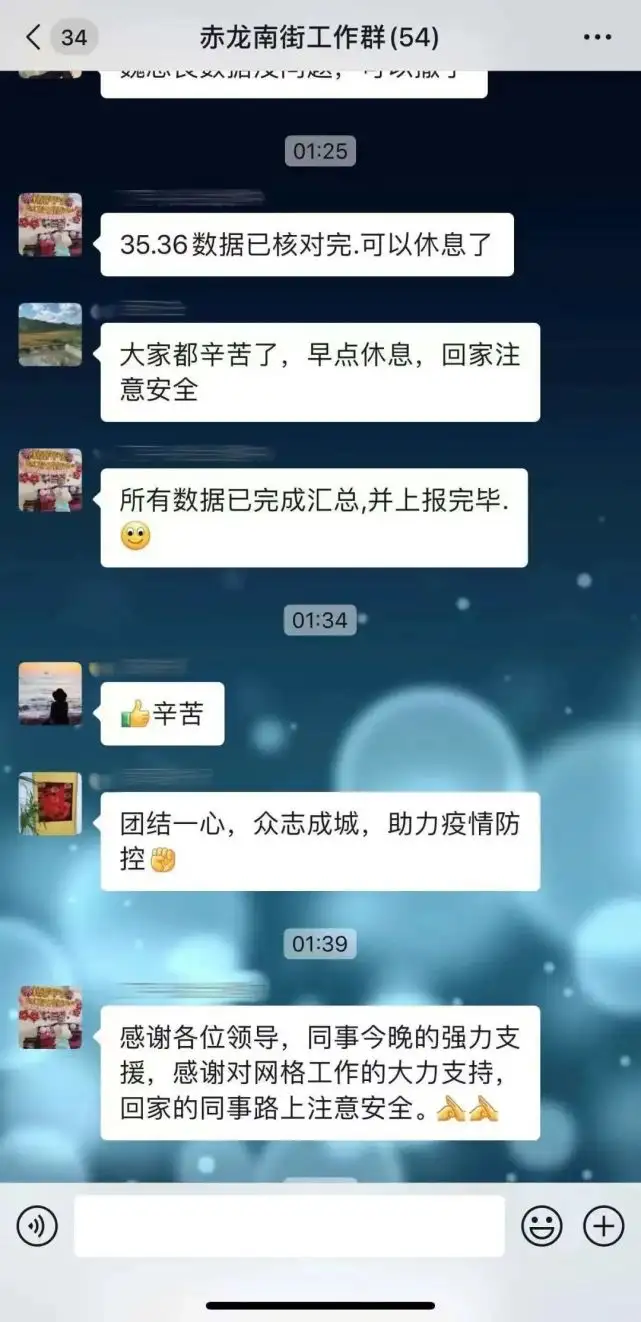Viewport: 641px width, 1322px height.
Task: Tap the message text field
Action: [289, 1226]
